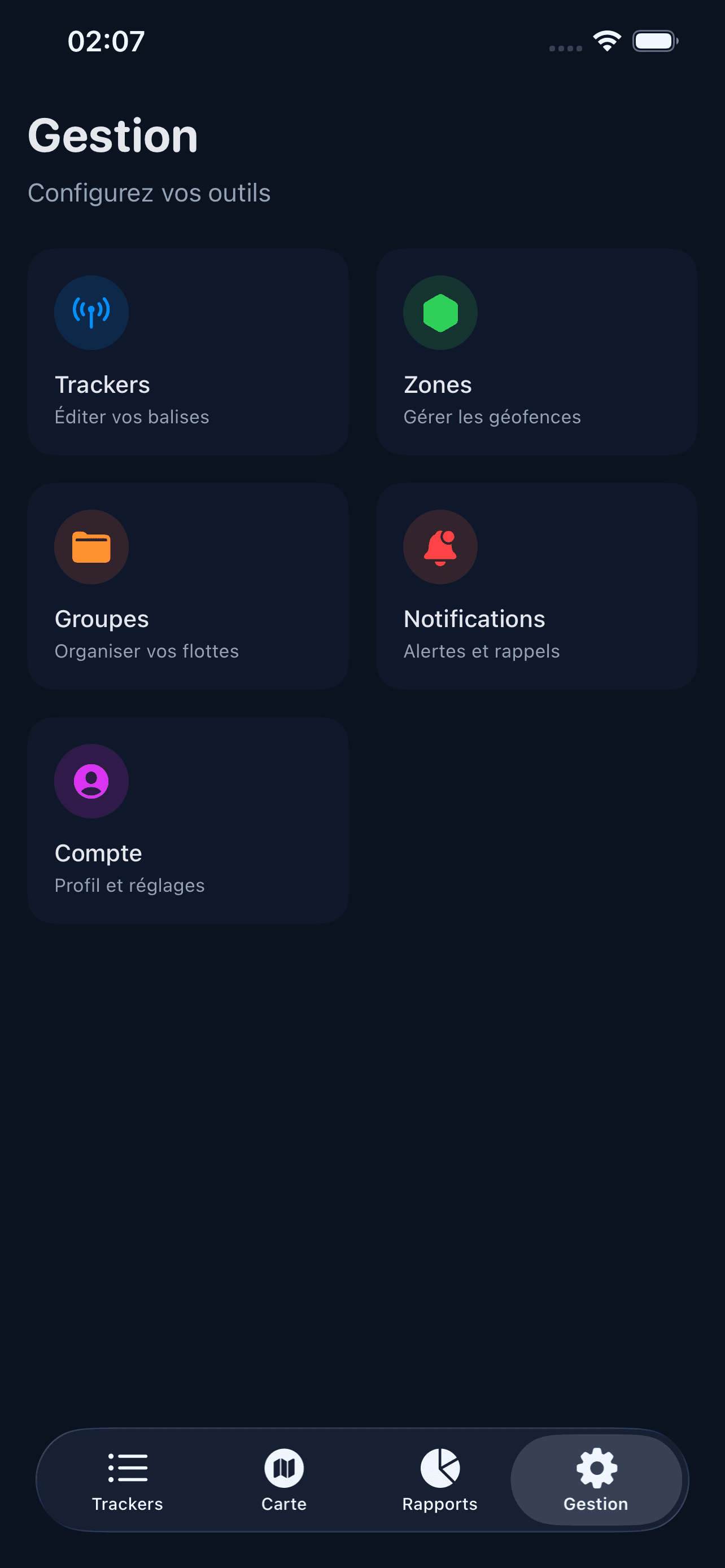Screen dimensions: 725x1568
Task: Click the red Notifications bell icon
Action: click(440, 546)
